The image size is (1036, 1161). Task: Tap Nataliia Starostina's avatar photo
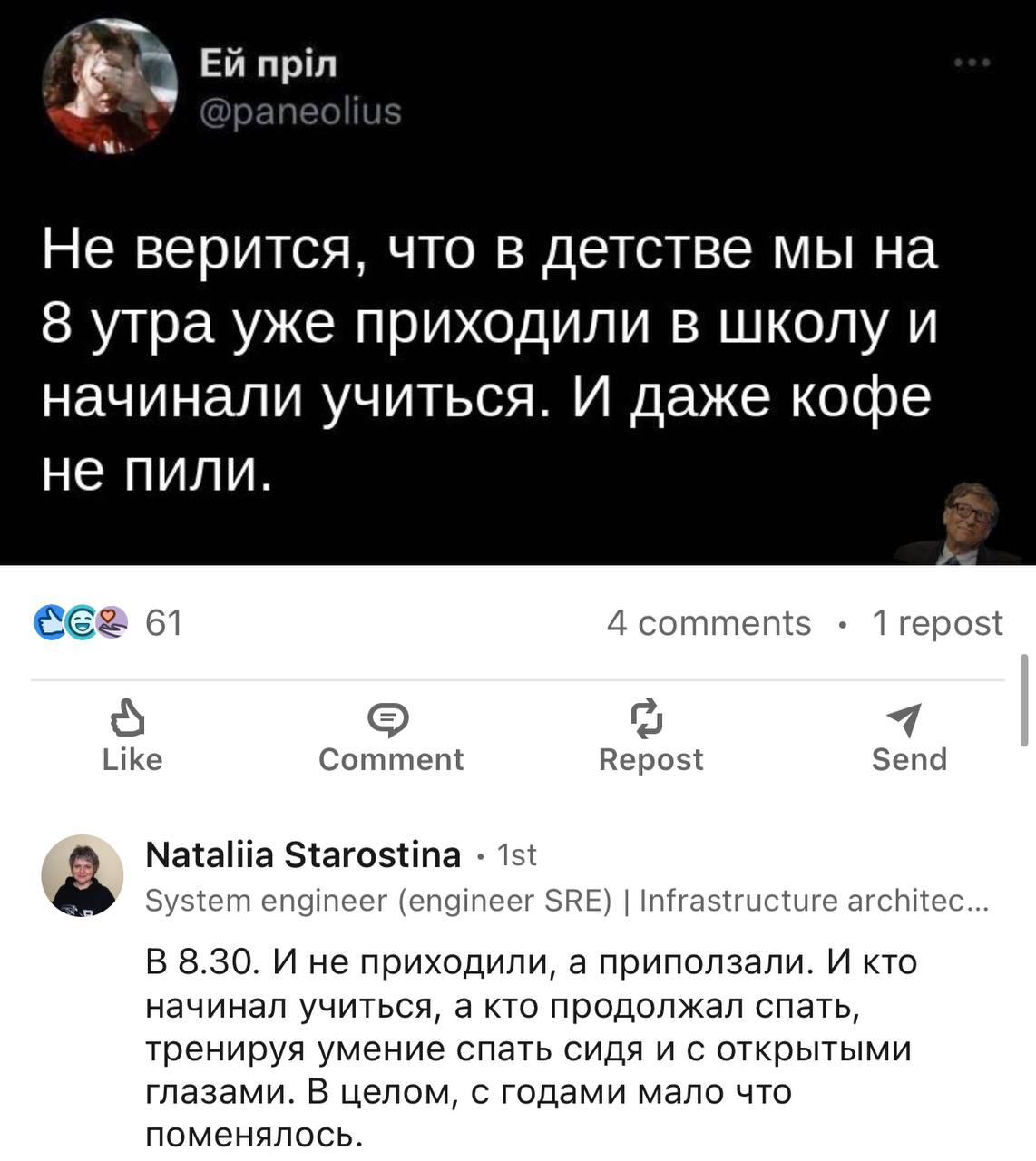tap(83, 875)
